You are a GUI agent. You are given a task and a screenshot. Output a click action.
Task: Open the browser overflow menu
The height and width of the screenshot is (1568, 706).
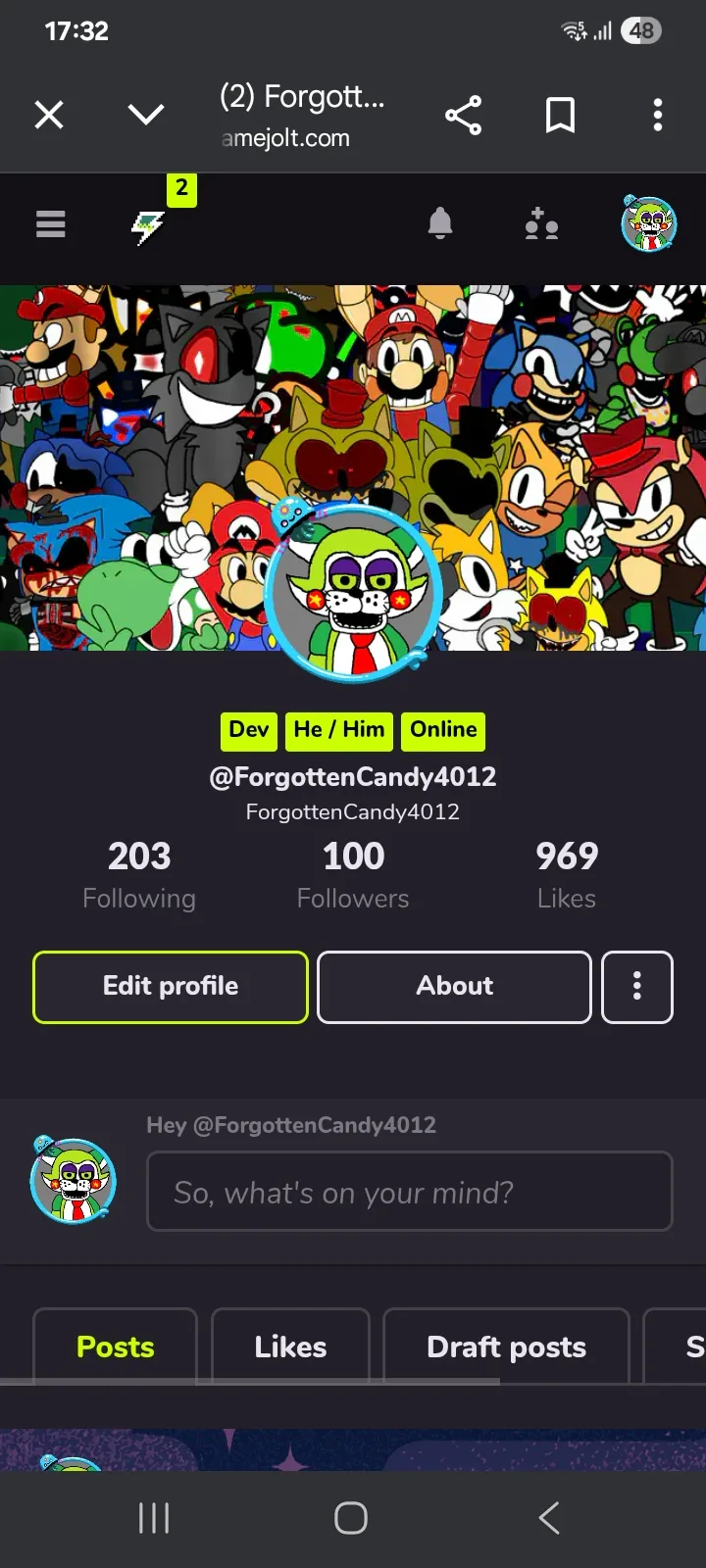click(x=658, y=116)
